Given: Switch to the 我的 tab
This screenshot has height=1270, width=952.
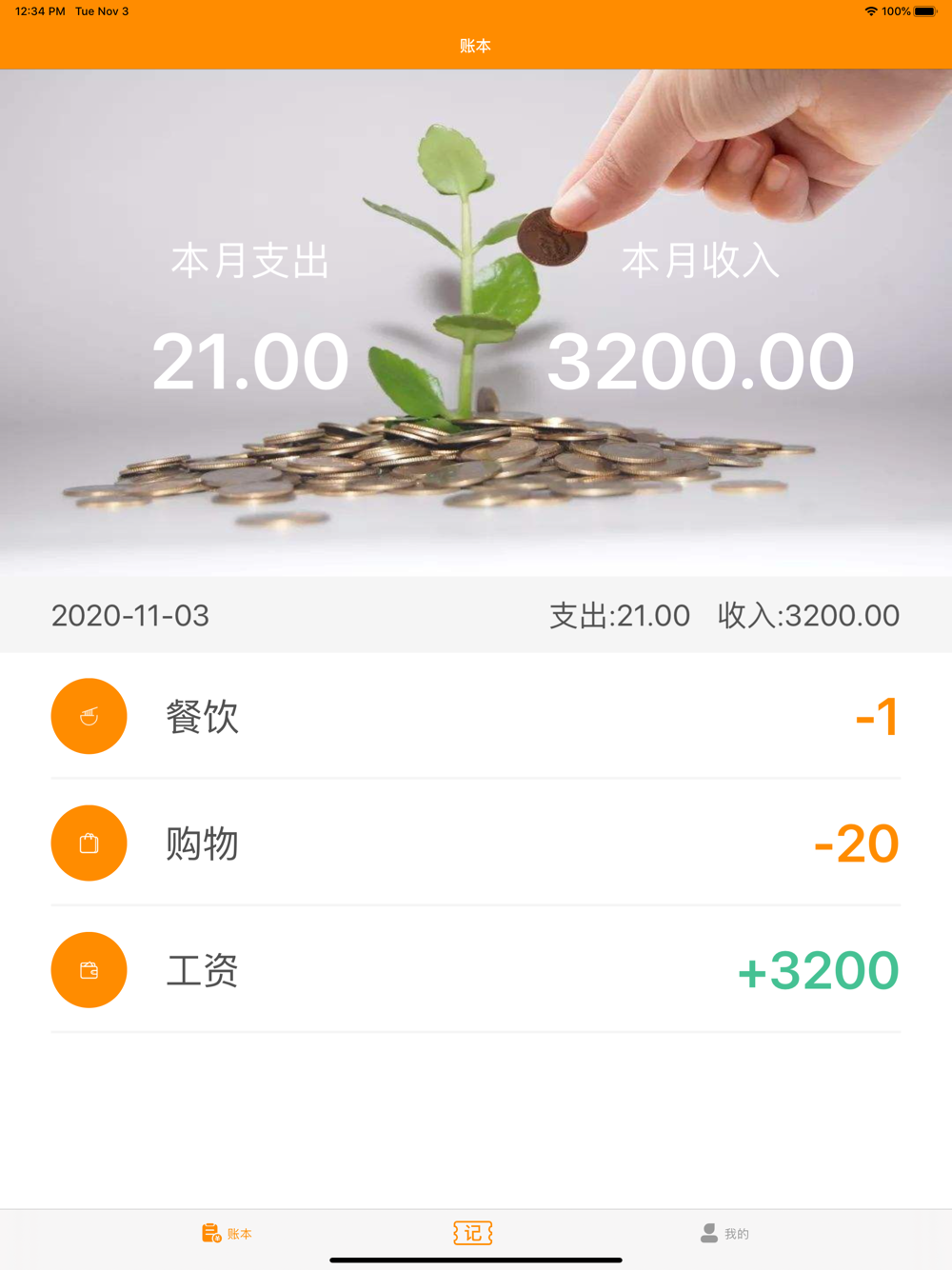Looking at the screenshot, I should coord(724,1234).
